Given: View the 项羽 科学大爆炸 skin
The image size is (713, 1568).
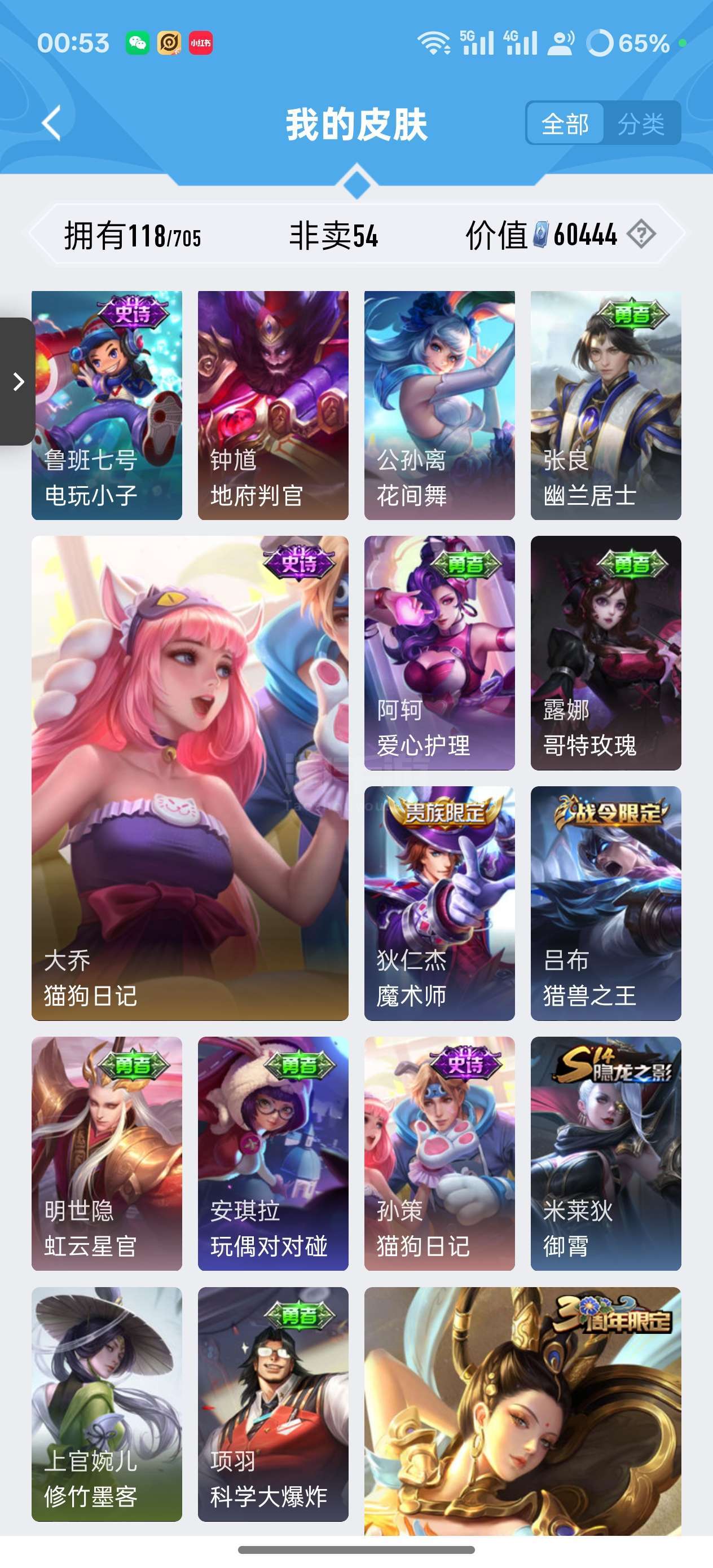Looking at the screenshot, I should click(x=273, y=1404).
